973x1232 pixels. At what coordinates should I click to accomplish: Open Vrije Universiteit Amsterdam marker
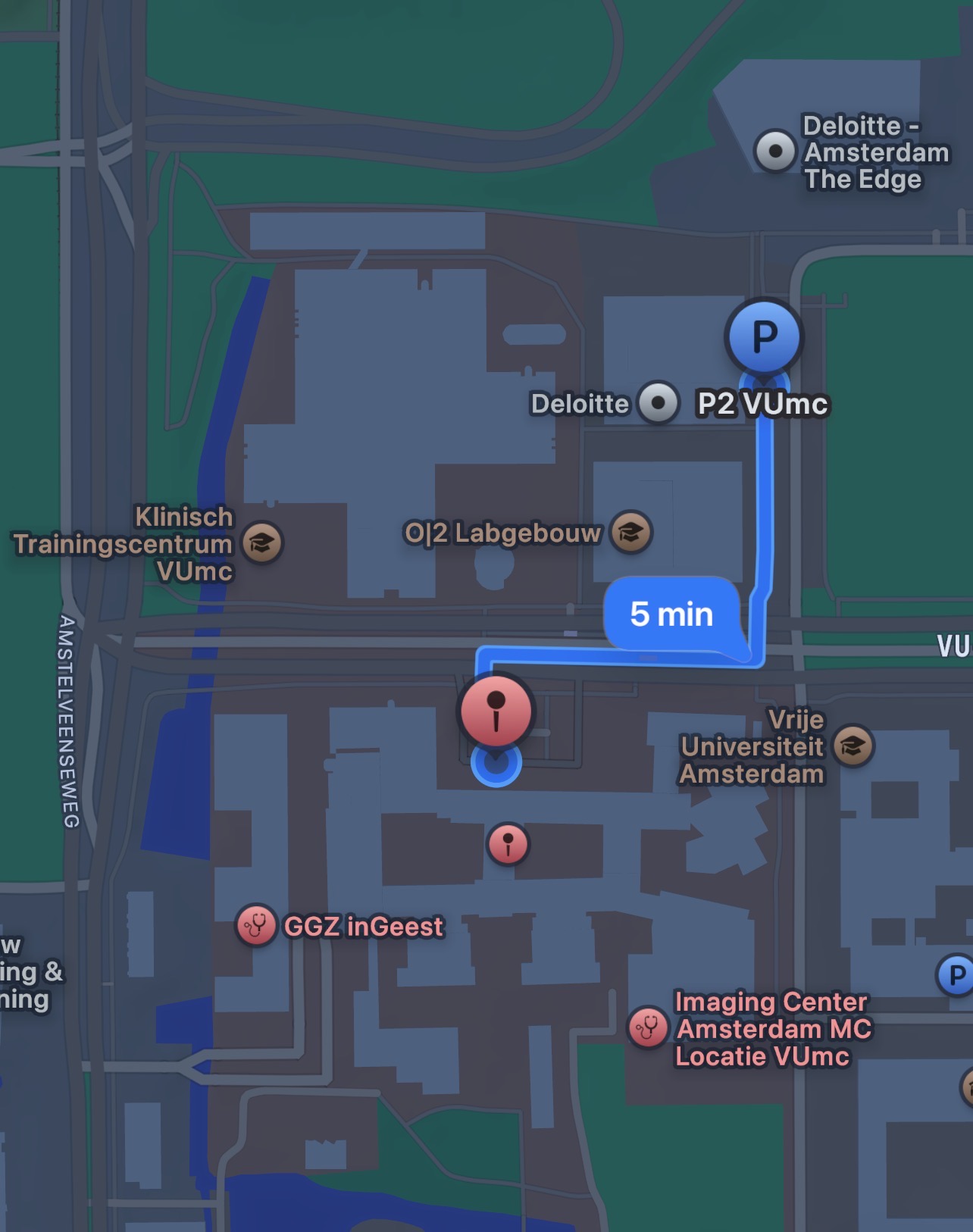[853, 746]
